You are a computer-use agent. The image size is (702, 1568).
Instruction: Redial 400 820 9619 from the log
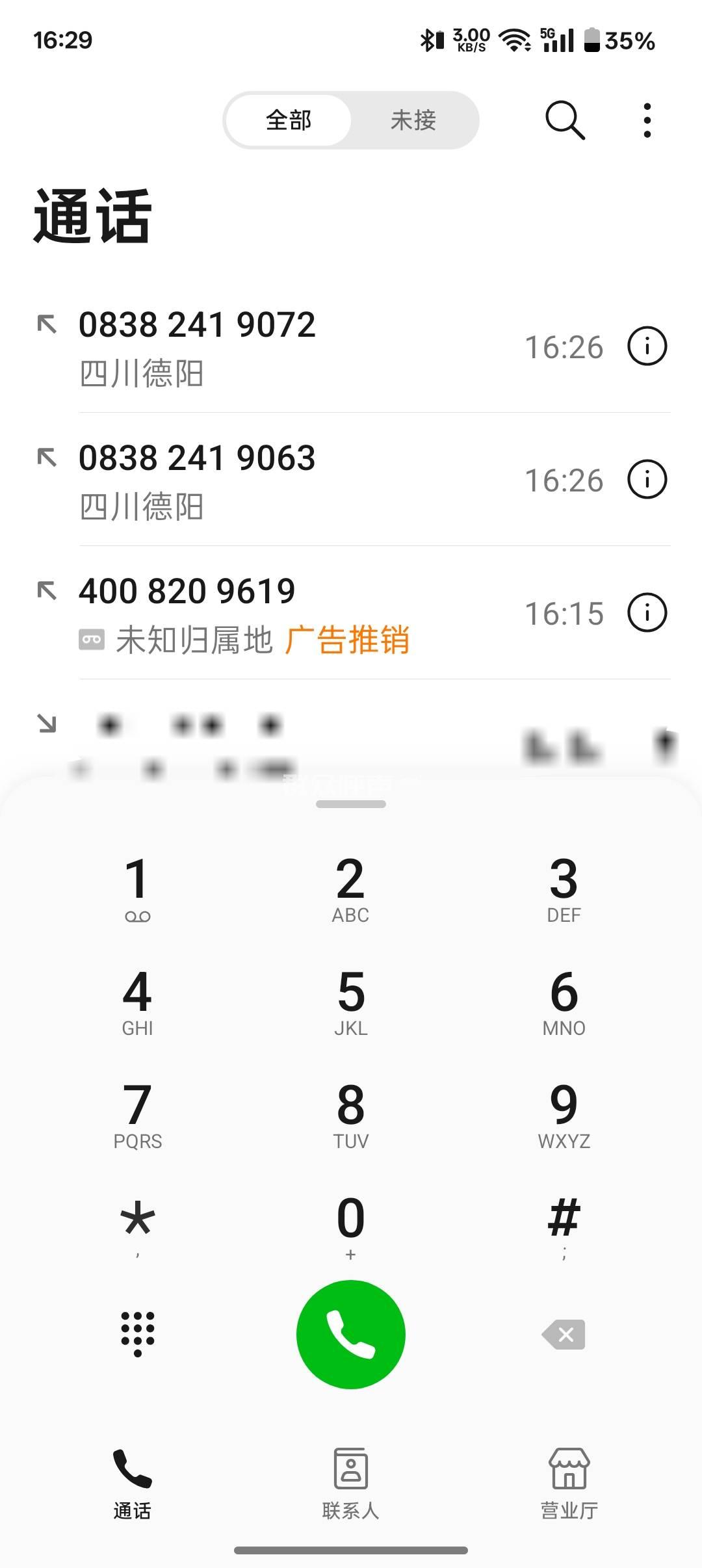(x=260, y=613)
